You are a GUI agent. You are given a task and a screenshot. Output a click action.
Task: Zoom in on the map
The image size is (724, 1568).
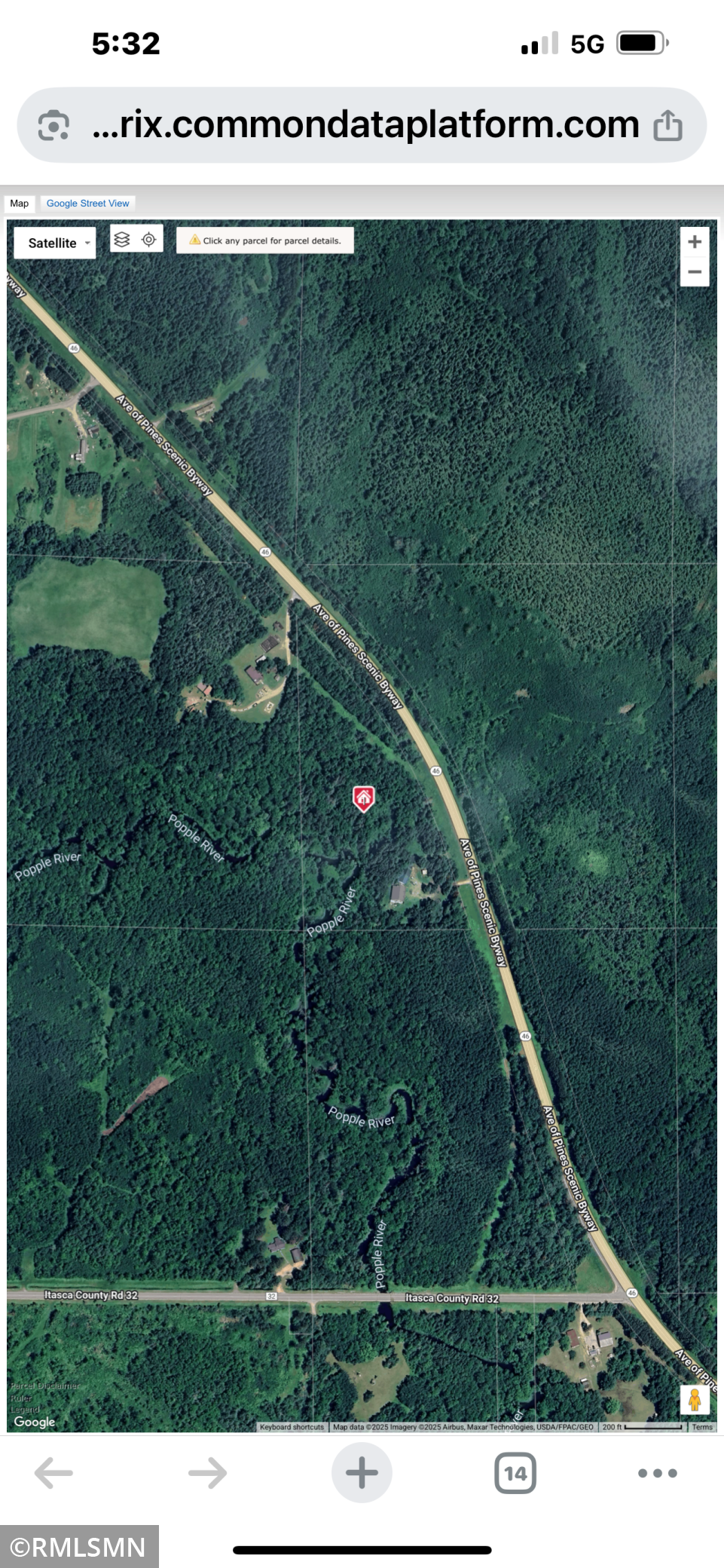[x=695, y=242]
